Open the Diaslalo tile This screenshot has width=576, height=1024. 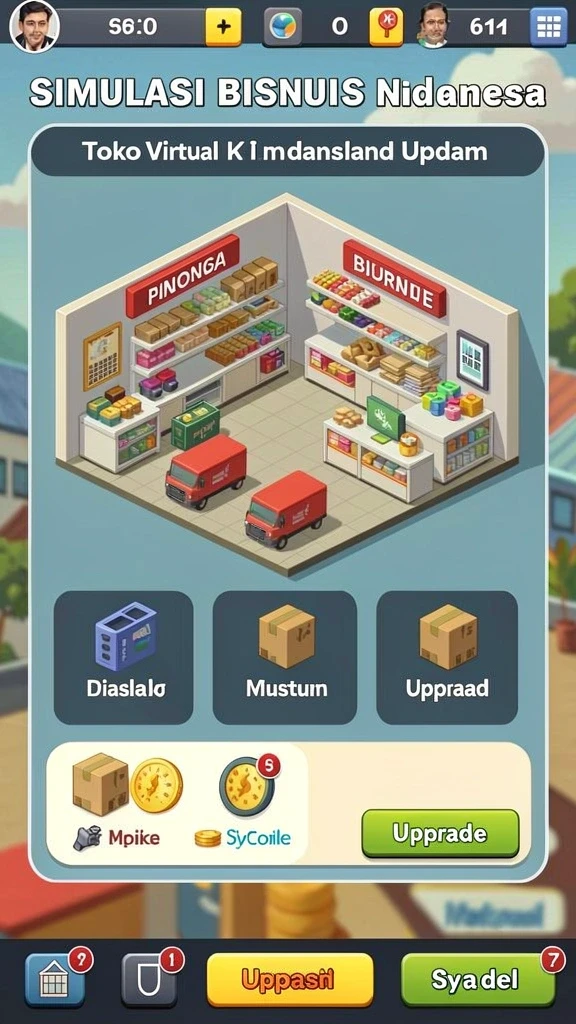pyautogui.click(x=123, y=657)
